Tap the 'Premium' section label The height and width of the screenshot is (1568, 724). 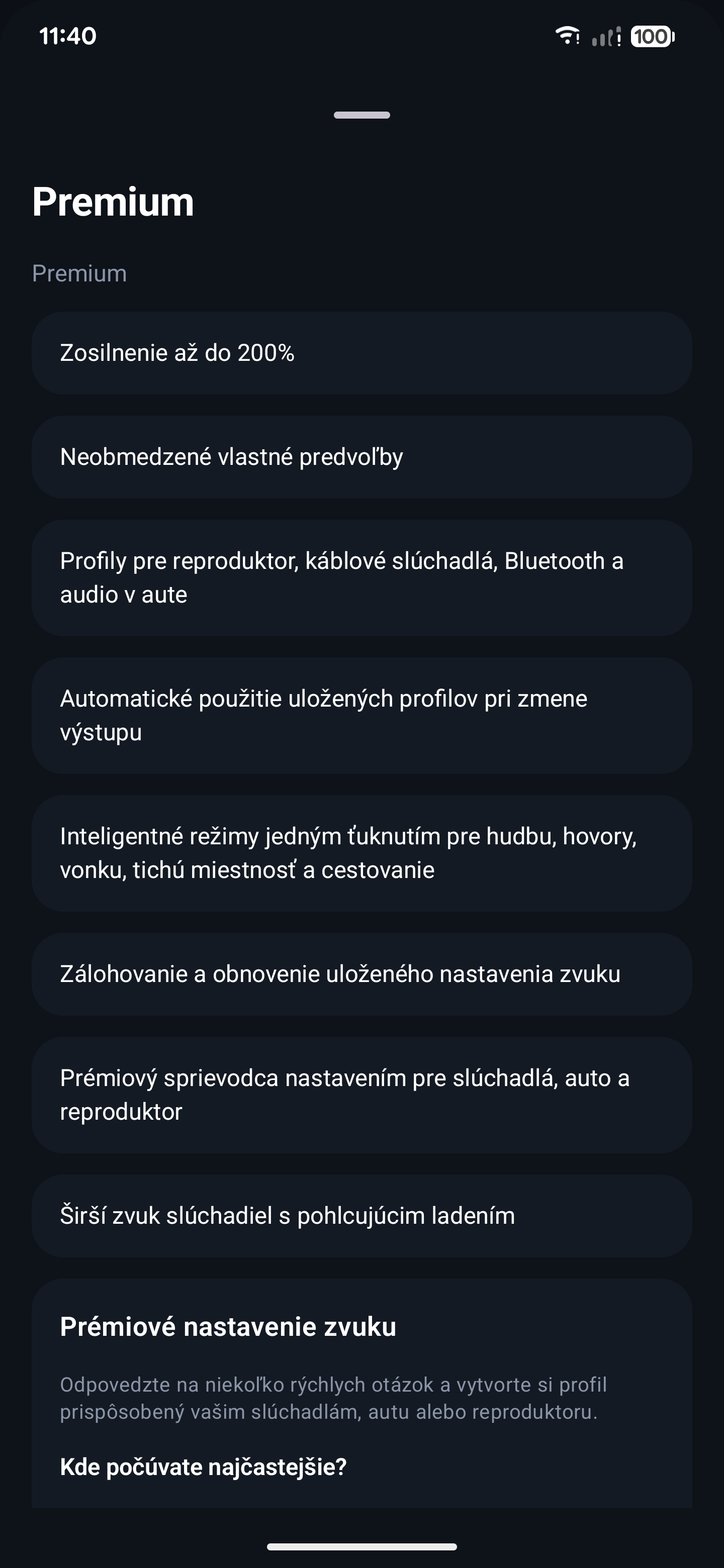tap(79, 273)
